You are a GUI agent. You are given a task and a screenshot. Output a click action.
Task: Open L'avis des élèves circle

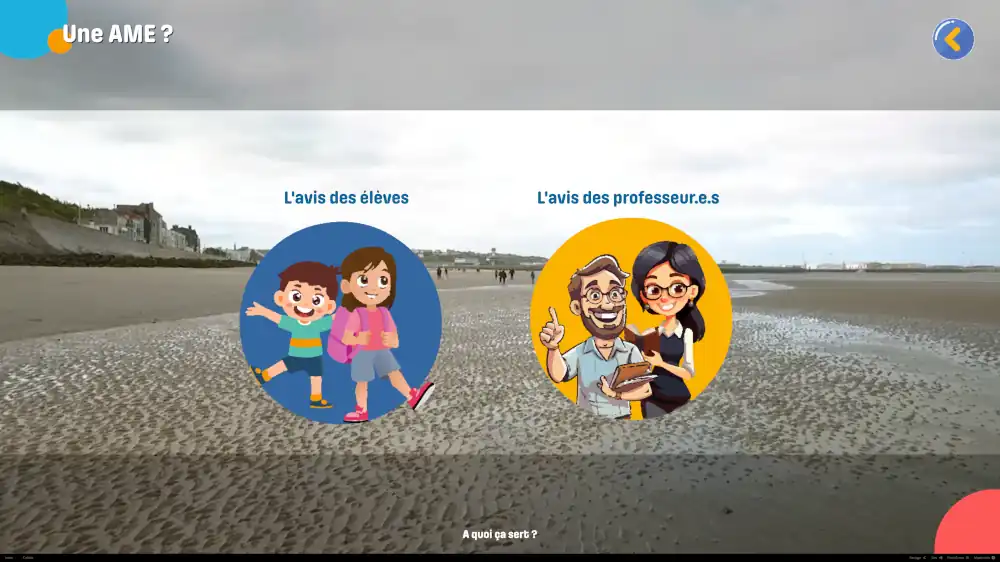(x=340, y=322)
